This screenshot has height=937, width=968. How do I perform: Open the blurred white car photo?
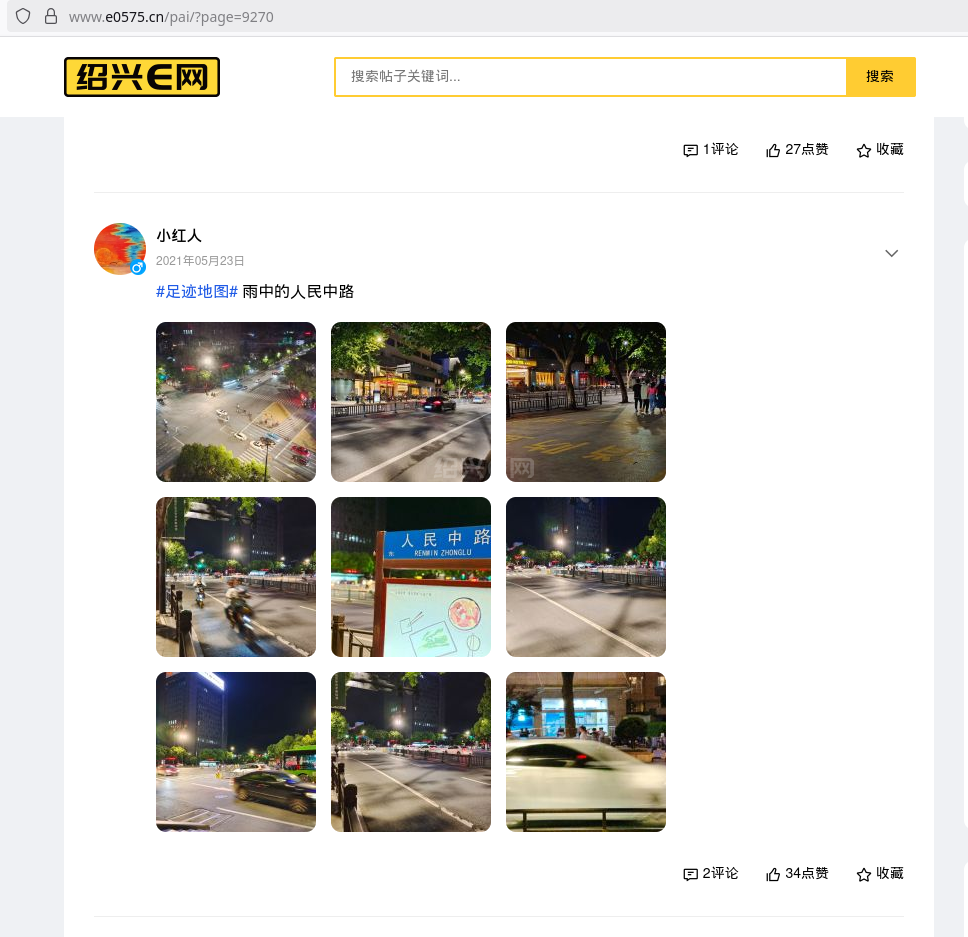[x=586, y=752]
